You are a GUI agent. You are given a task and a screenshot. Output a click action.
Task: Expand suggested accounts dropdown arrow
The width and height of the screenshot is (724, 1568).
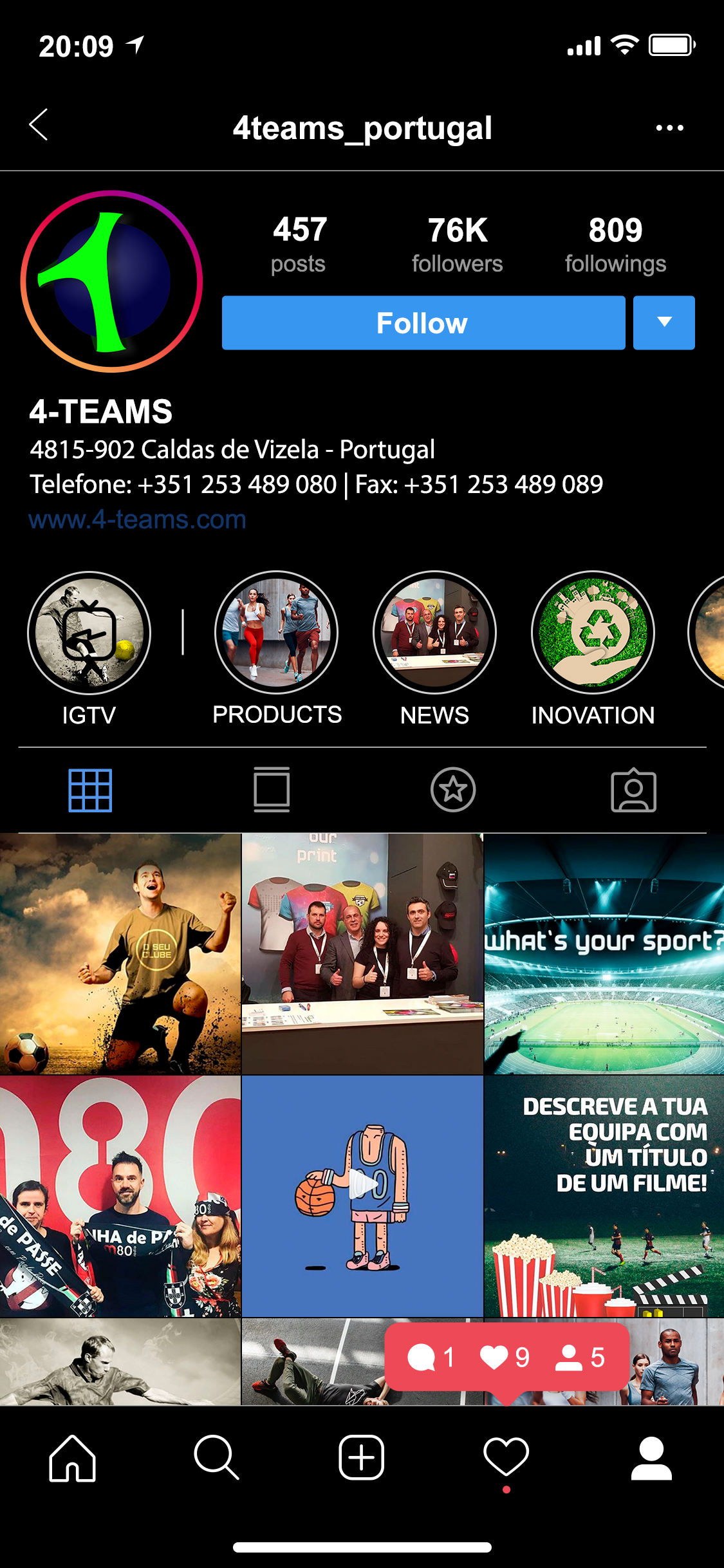(664, 323)
